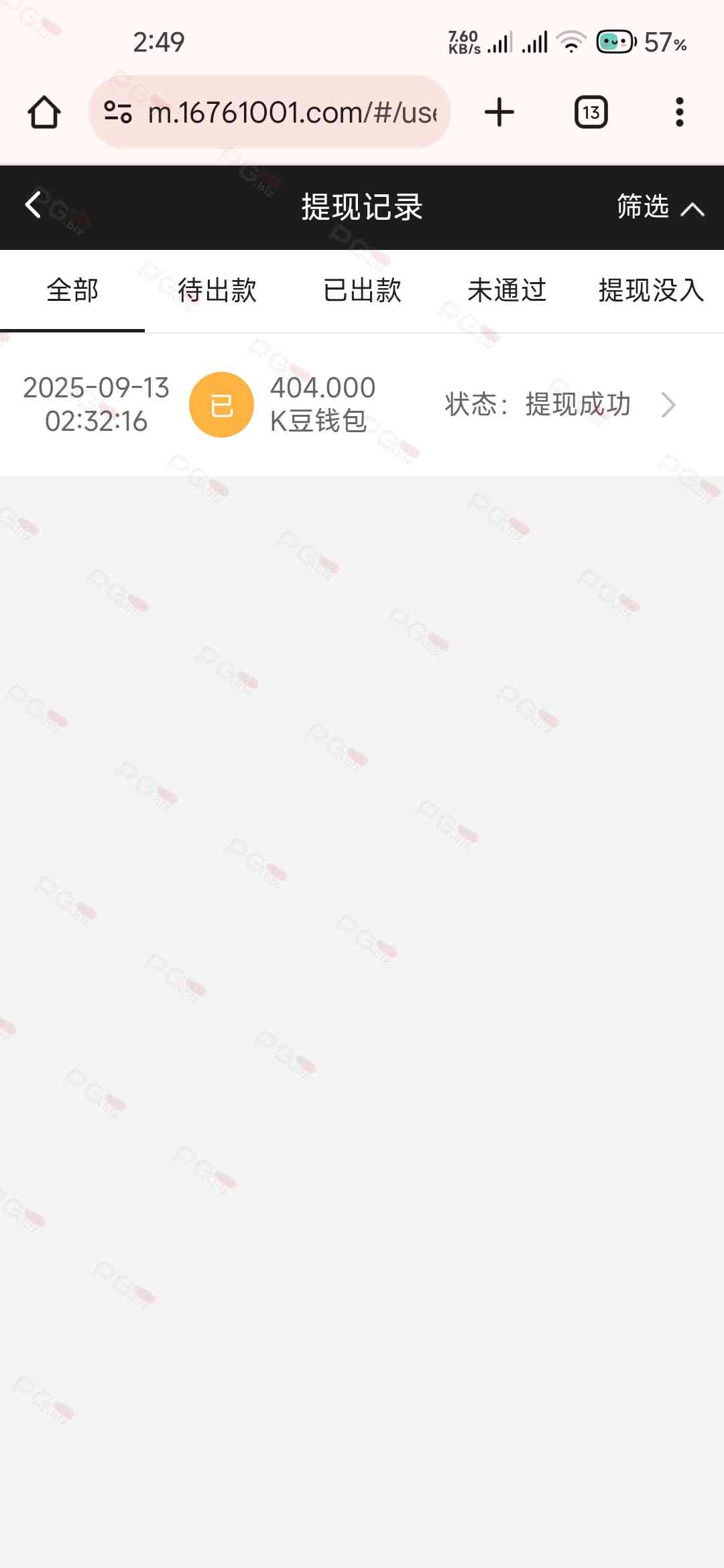
Task: Go back from 提现记录 page
Action: pos(34,205)
